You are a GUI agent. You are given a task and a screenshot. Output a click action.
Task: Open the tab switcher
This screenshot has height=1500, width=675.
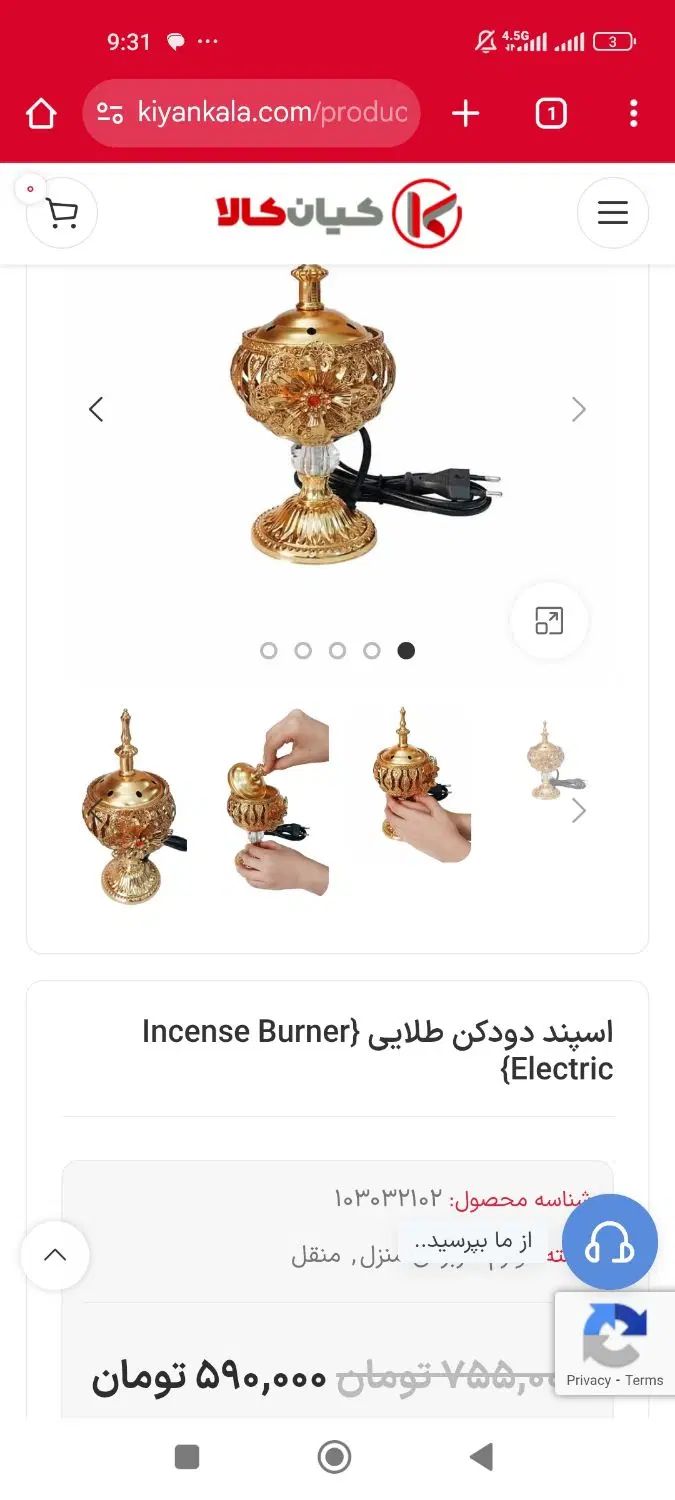[x=550, y=113]
